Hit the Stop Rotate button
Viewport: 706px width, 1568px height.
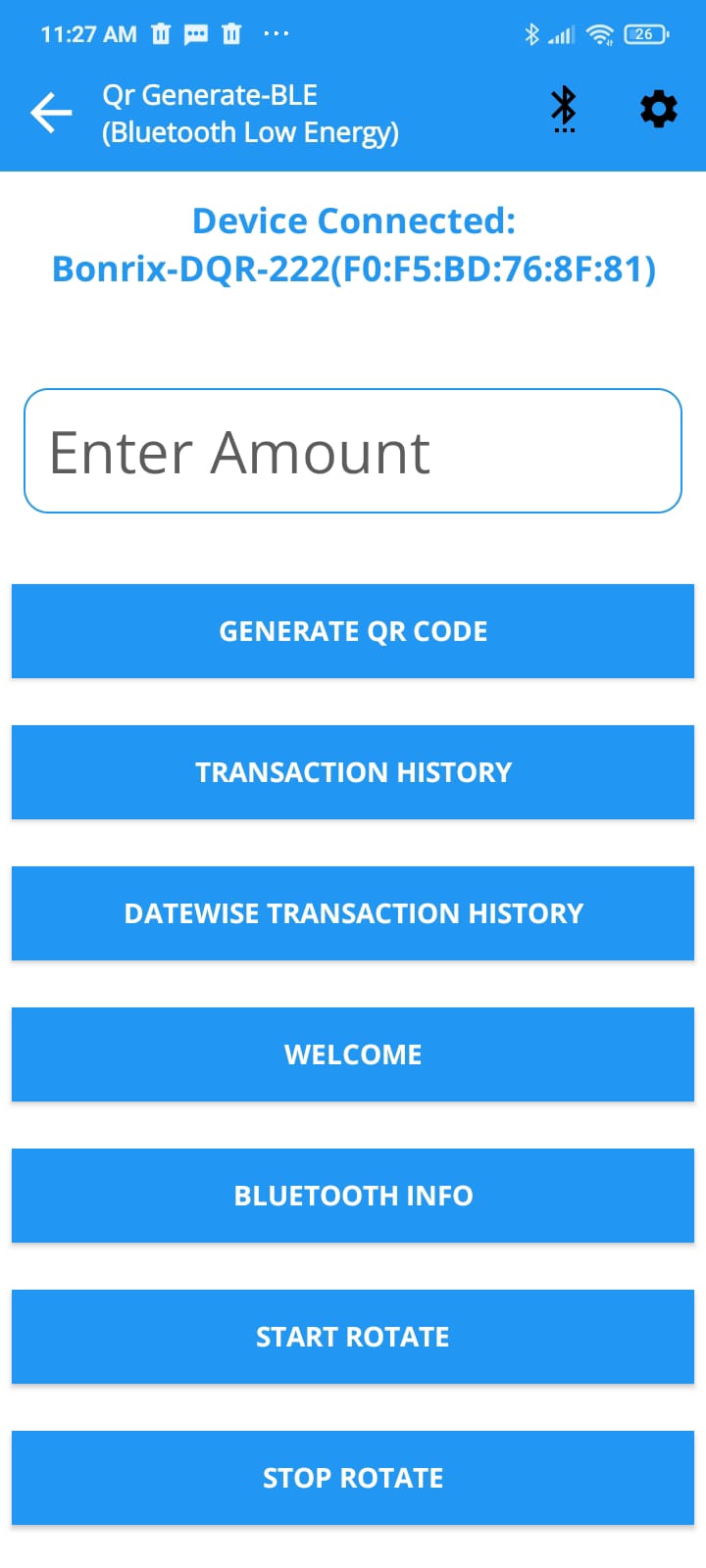click(x=353, y=1478)
